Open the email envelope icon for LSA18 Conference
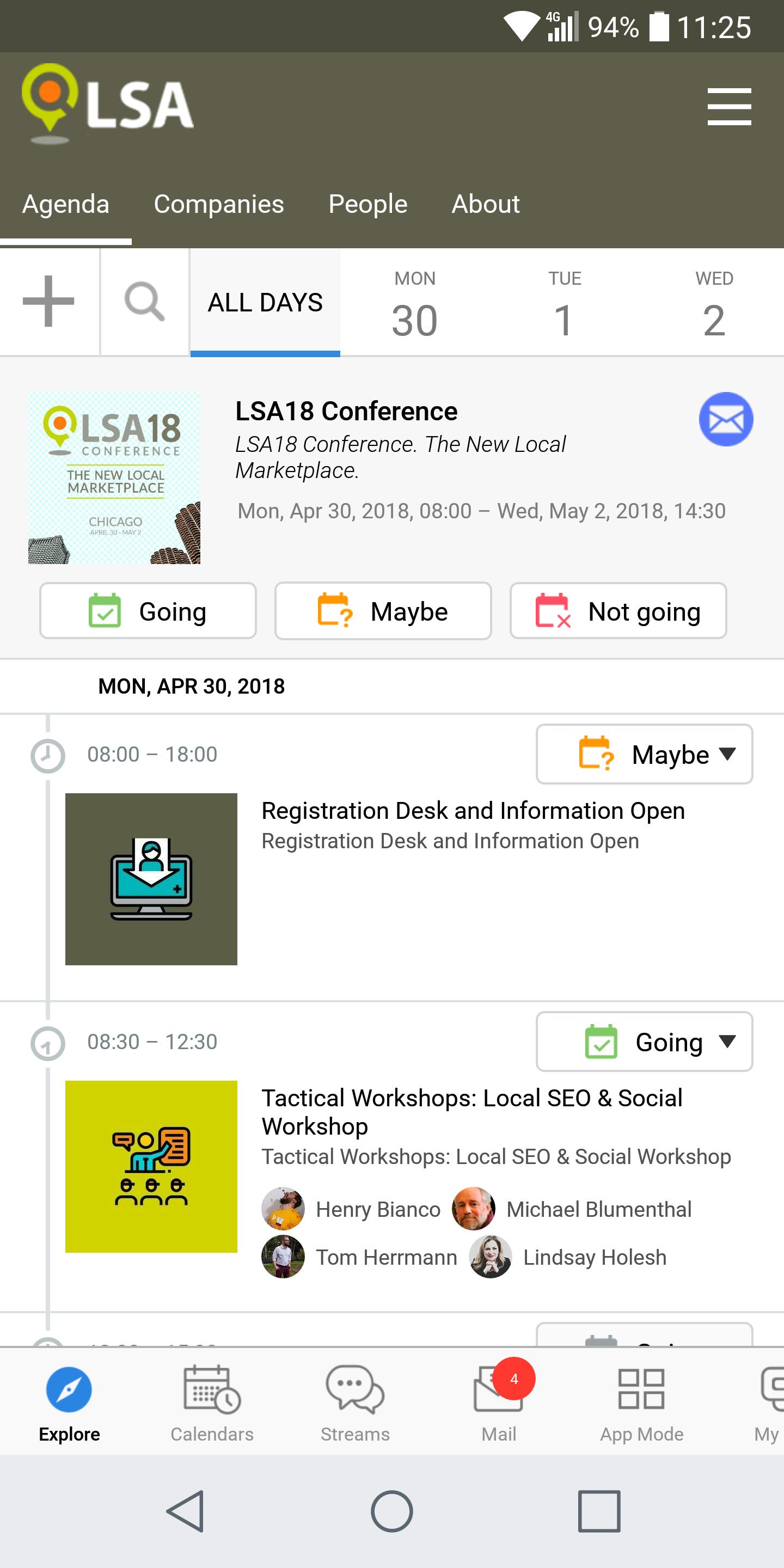Image resolution: width=784 pixels, height=1568 pixels. (726, 418)
